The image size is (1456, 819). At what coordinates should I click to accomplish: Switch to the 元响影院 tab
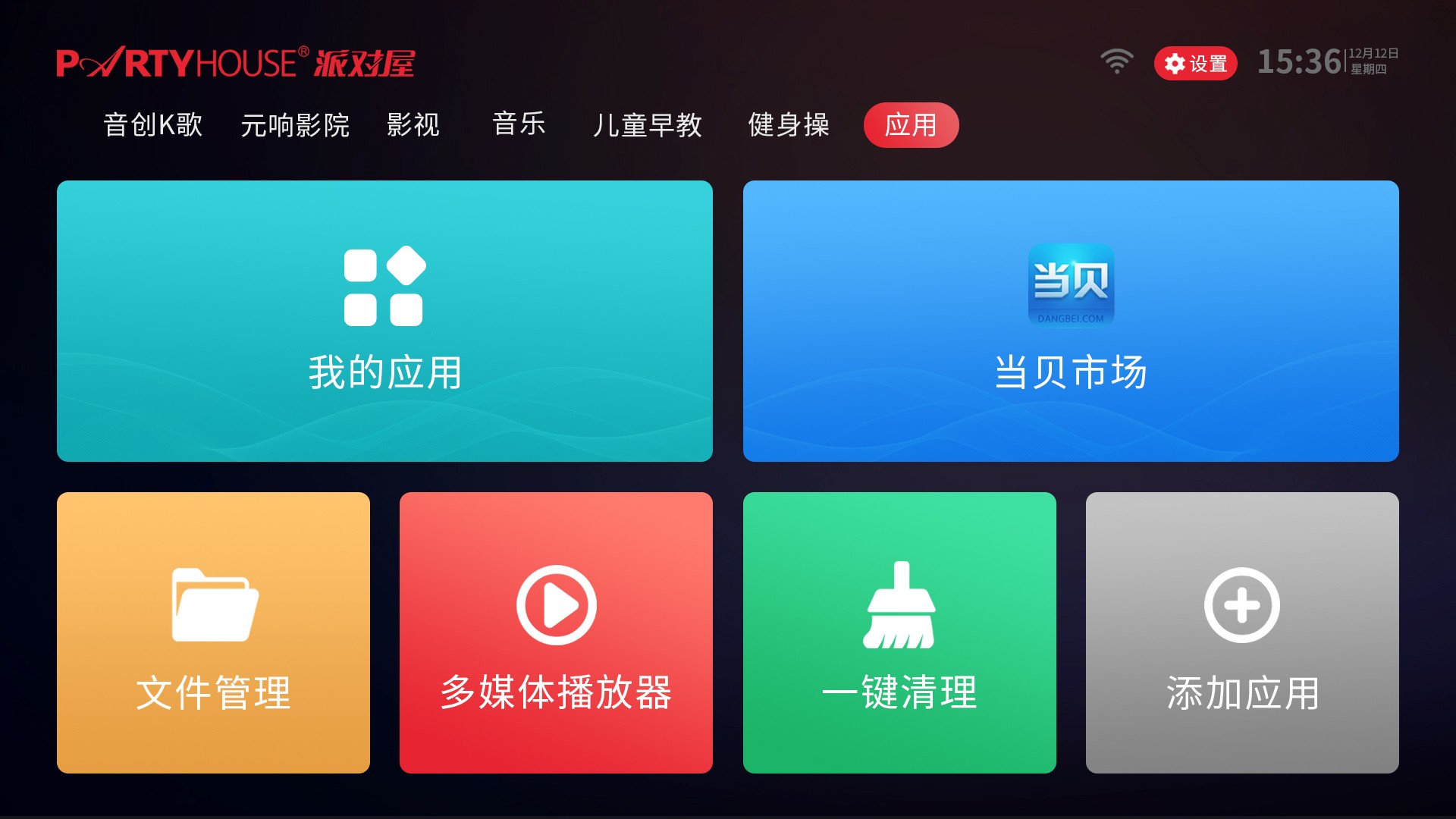(295, 125)
